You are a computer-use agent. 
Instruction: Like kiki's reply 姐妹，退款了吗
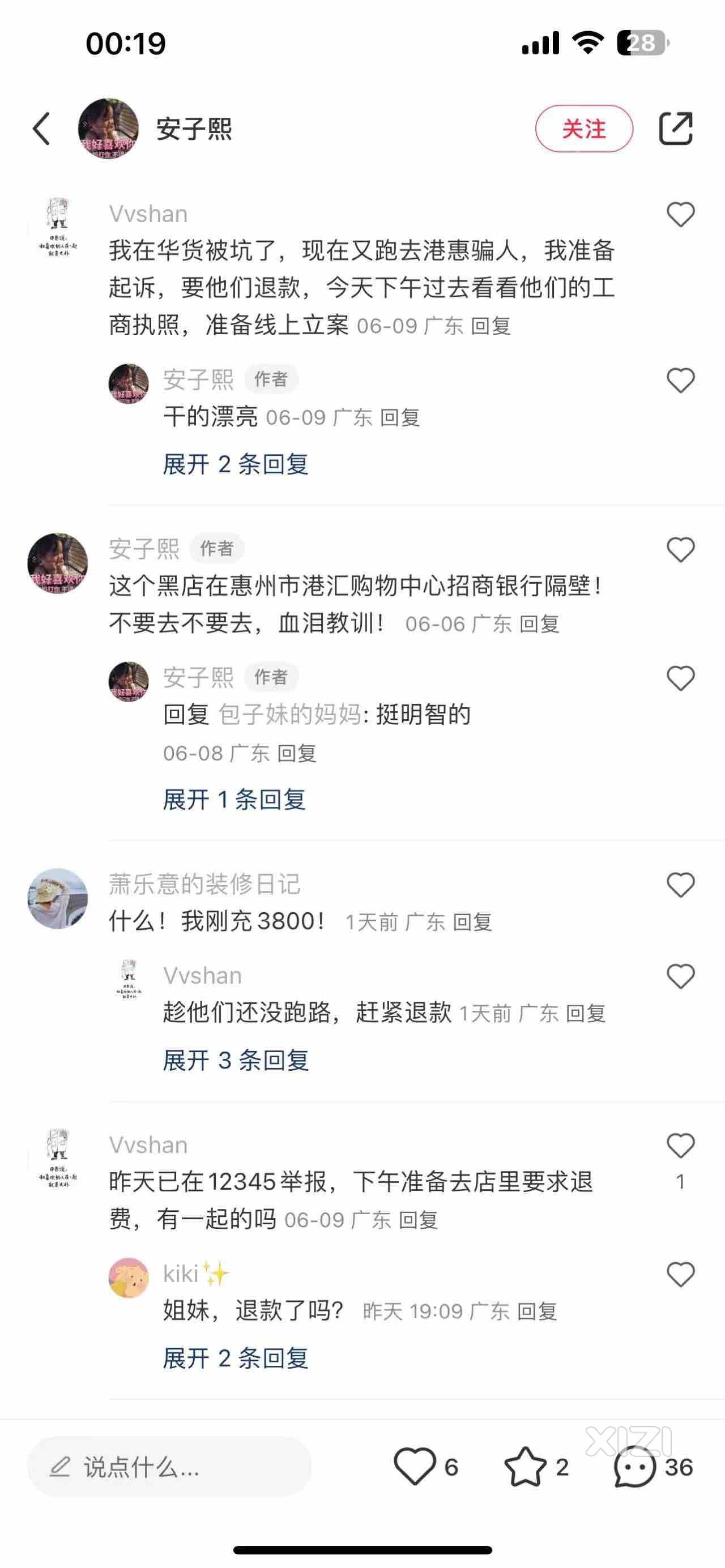coord(680,1275)
